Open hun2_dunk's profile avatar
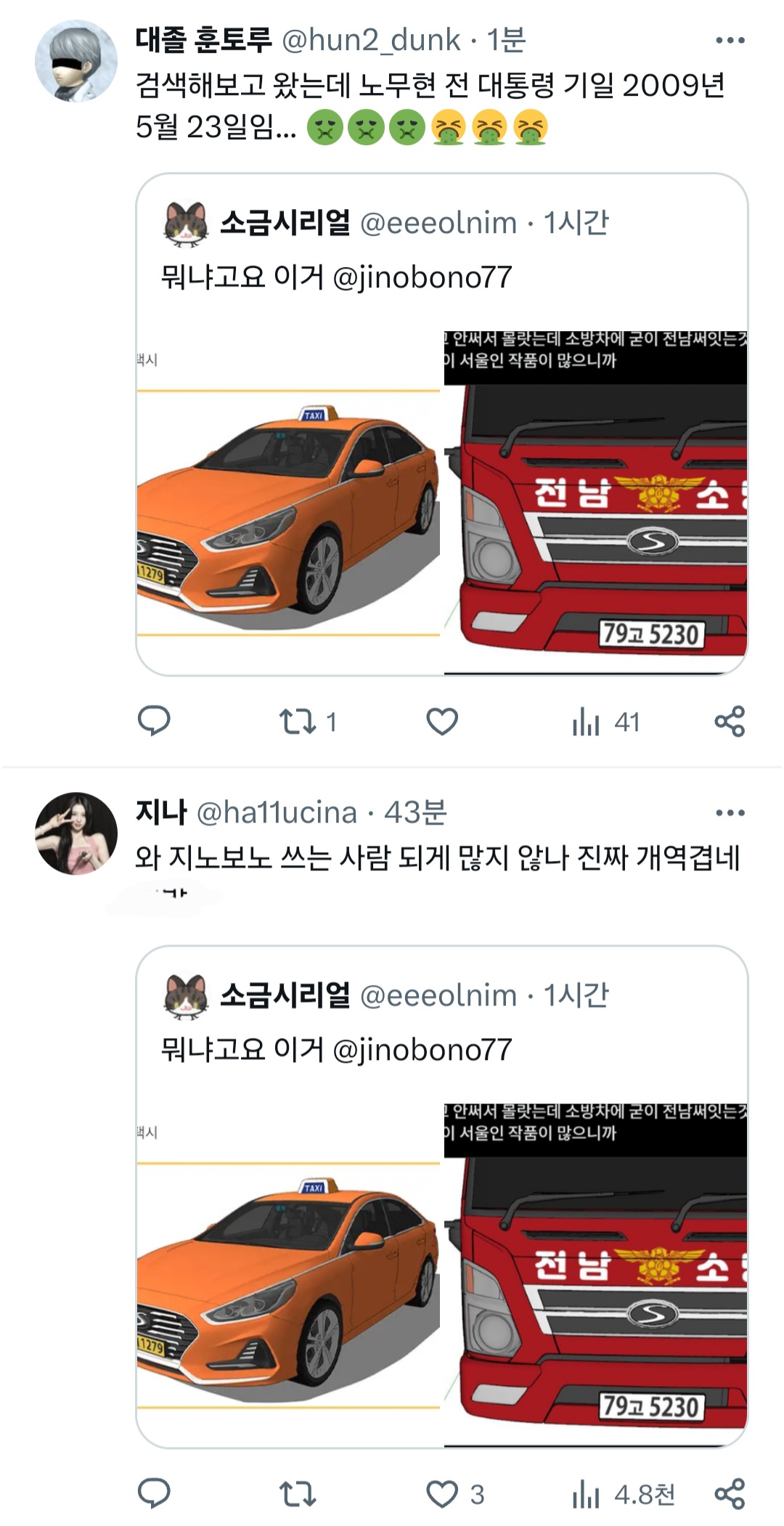 pos(76,61)
